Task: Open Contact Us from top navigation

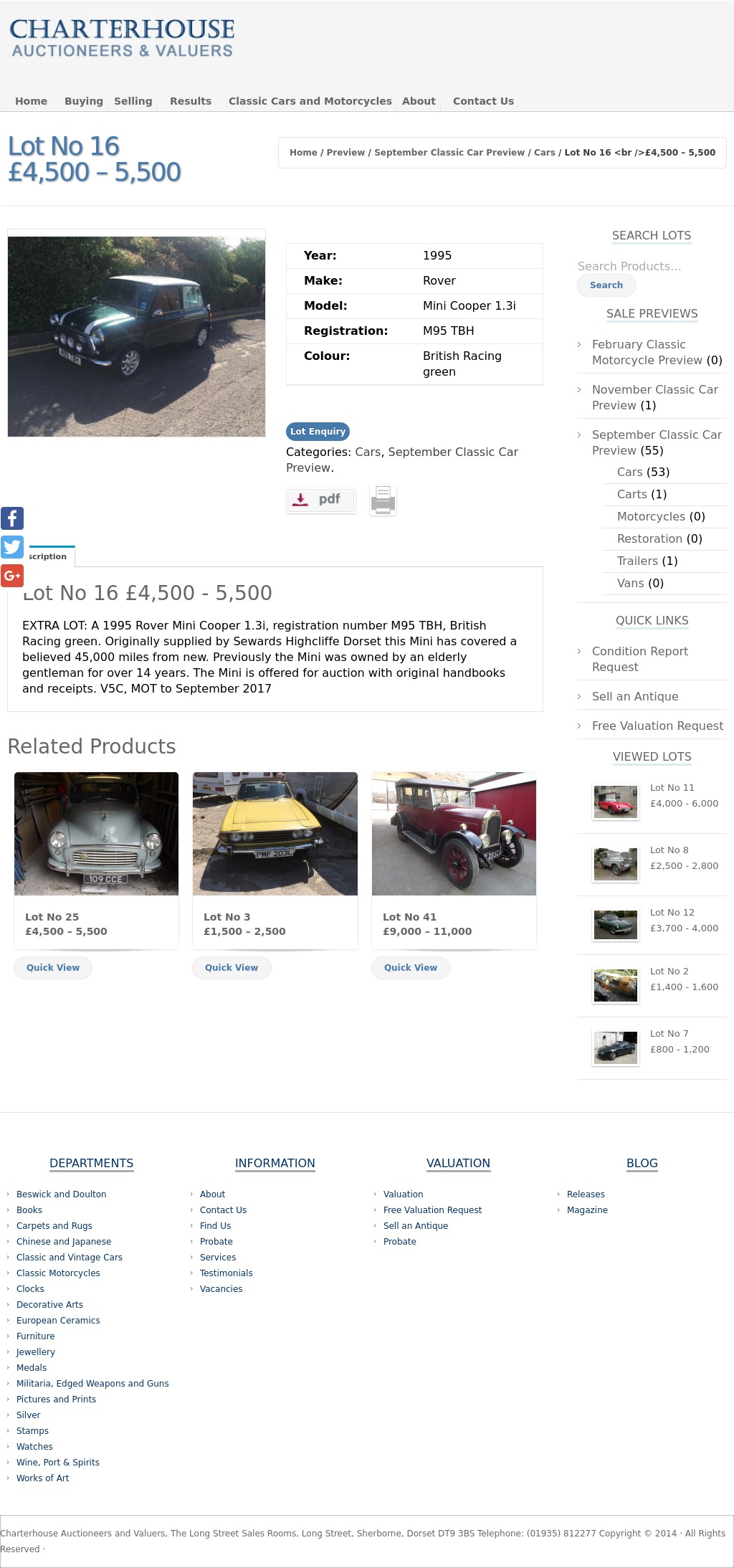Action: (x=482, y=101)
